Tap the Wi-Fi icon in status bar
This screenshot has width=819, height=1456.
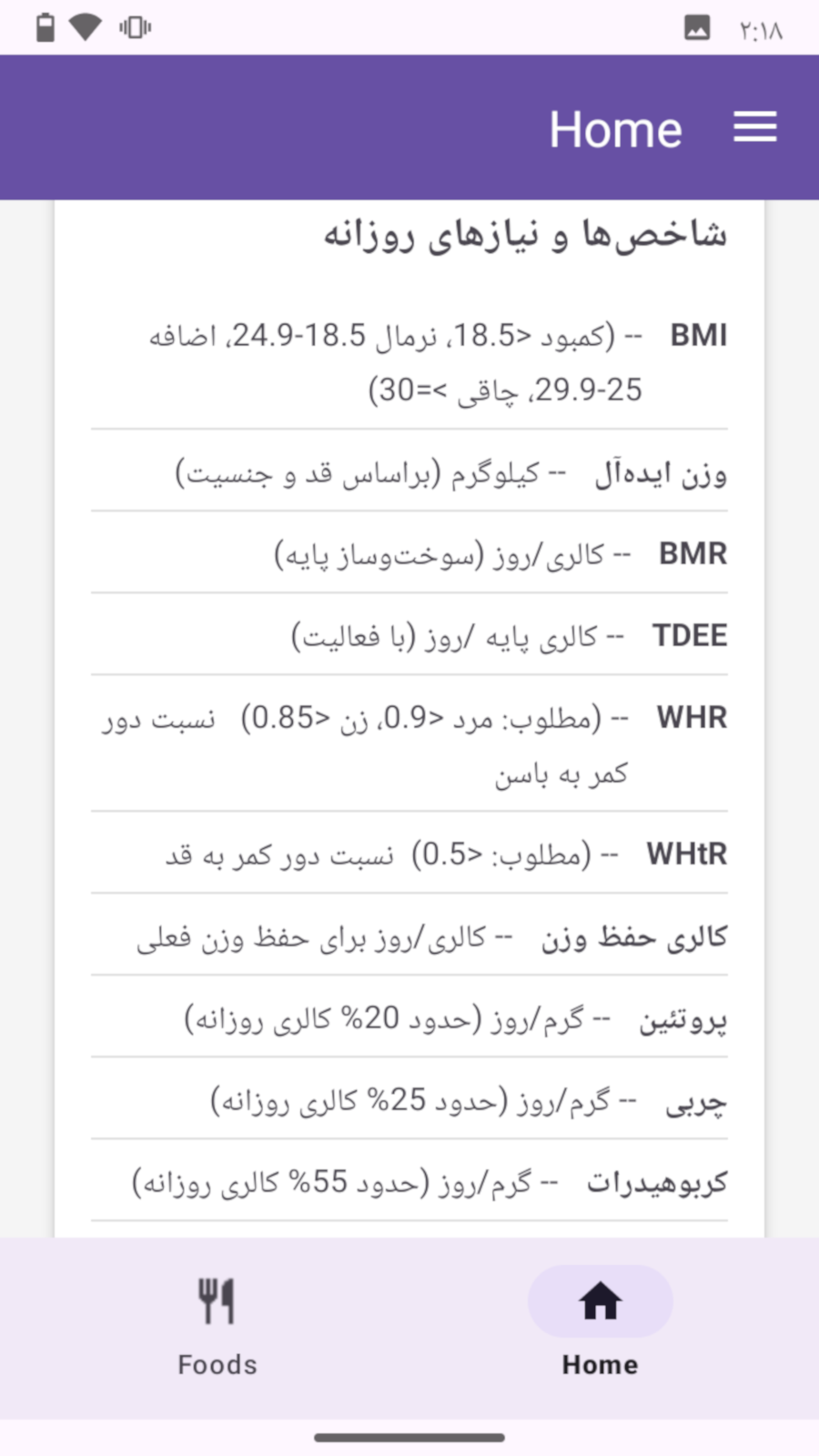coord(85,27)
